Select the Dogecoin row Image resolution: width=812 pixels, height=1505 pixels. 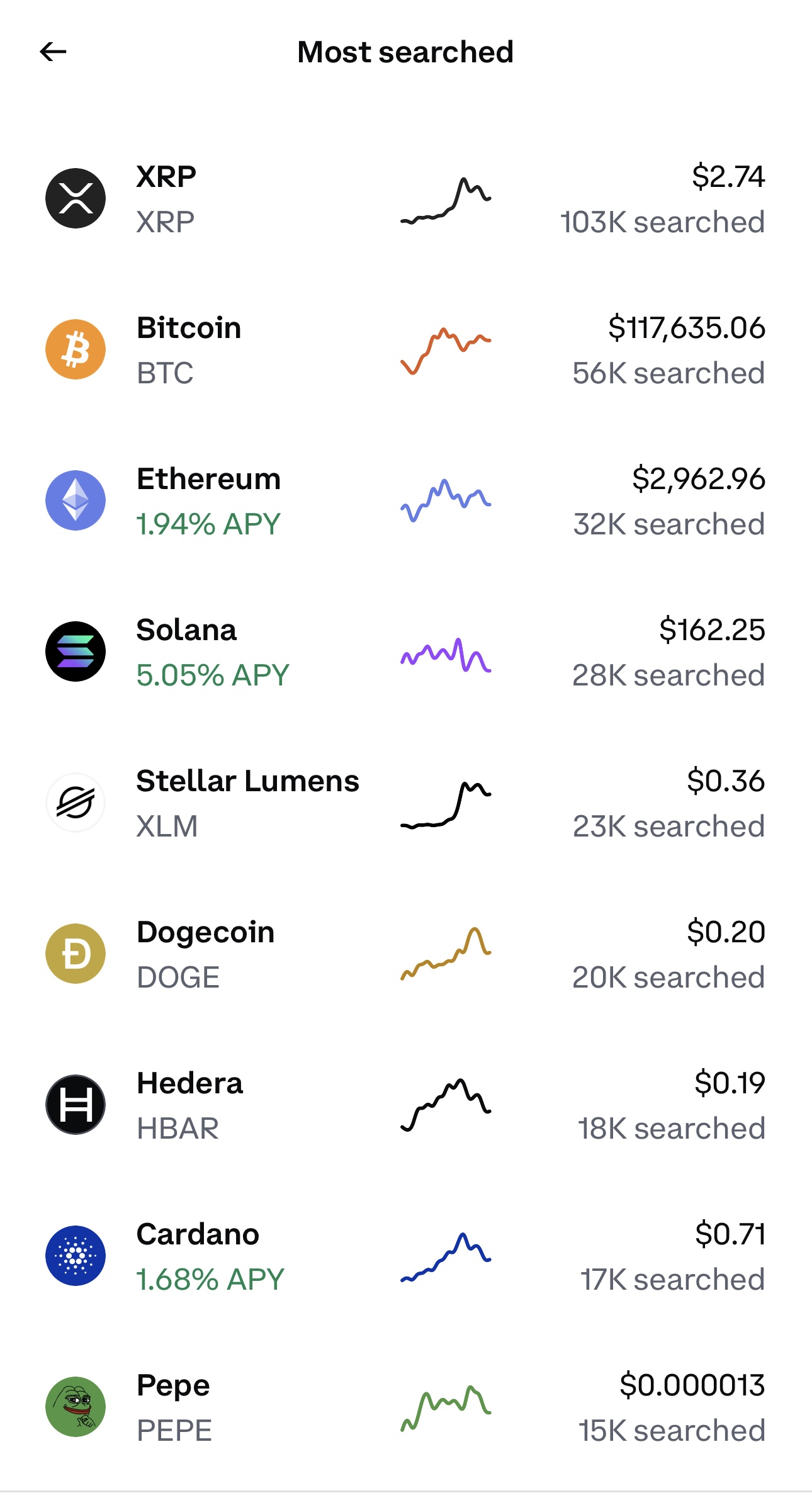(406, 954)
